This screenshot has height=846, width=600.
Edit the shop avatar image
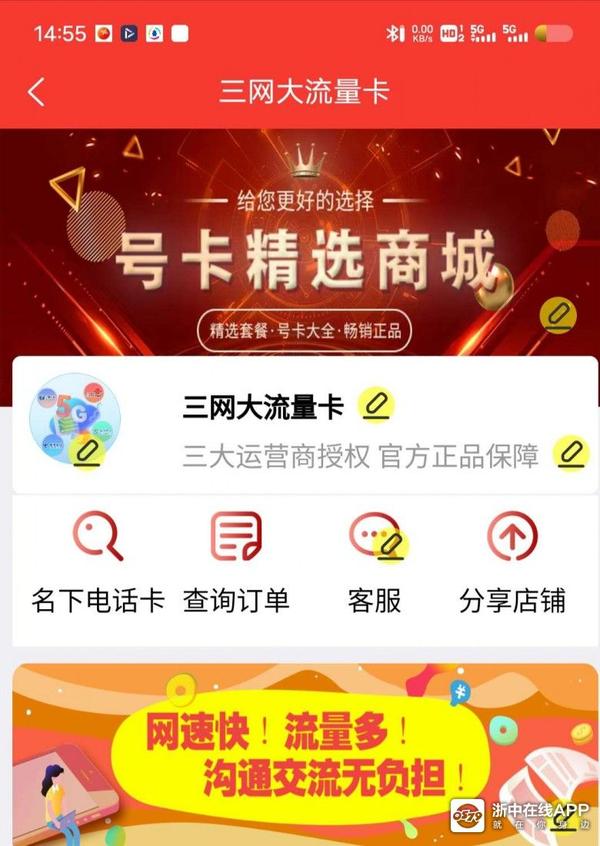88,451
